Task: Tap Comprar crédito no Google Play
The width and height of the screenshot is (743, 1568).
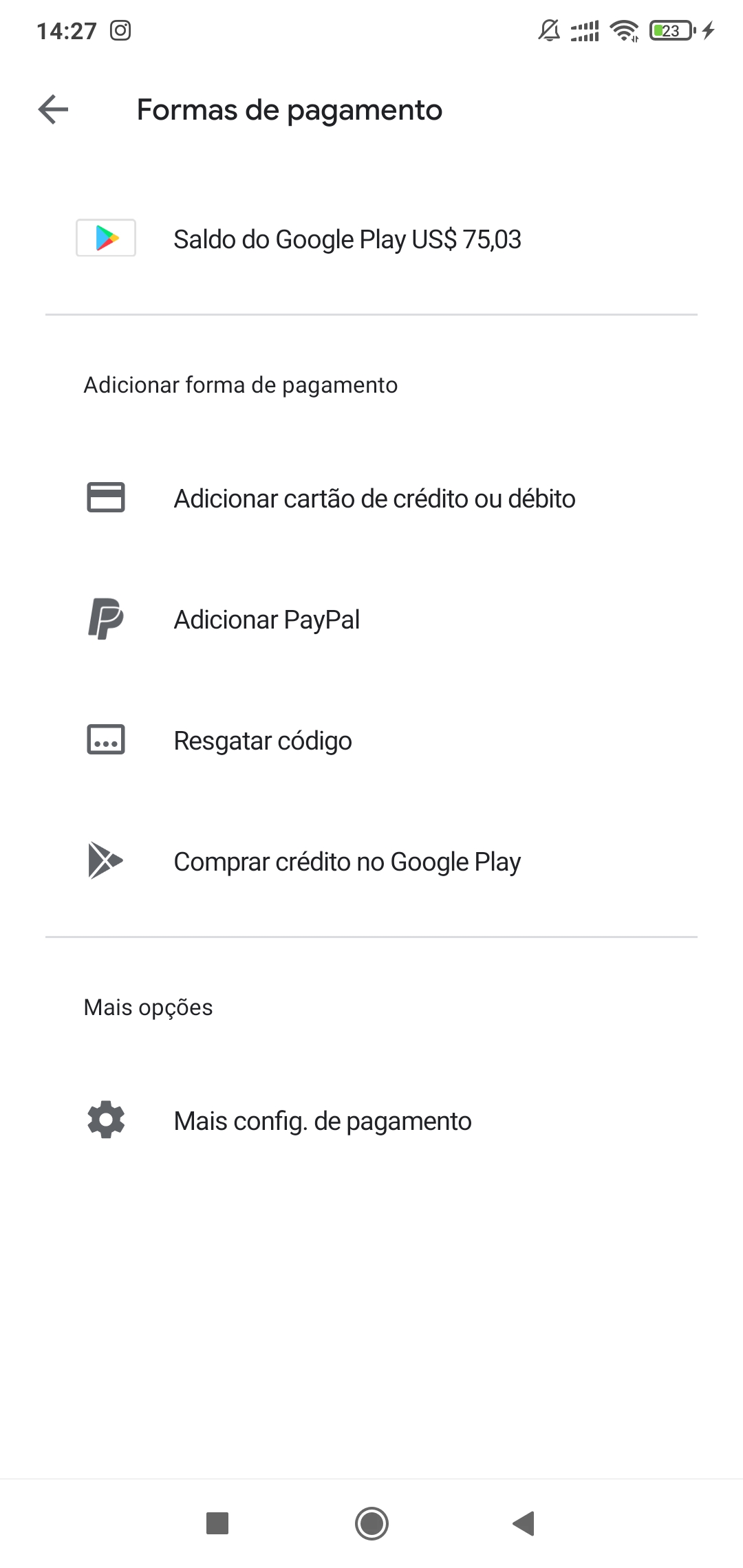Action: (347, 862)
